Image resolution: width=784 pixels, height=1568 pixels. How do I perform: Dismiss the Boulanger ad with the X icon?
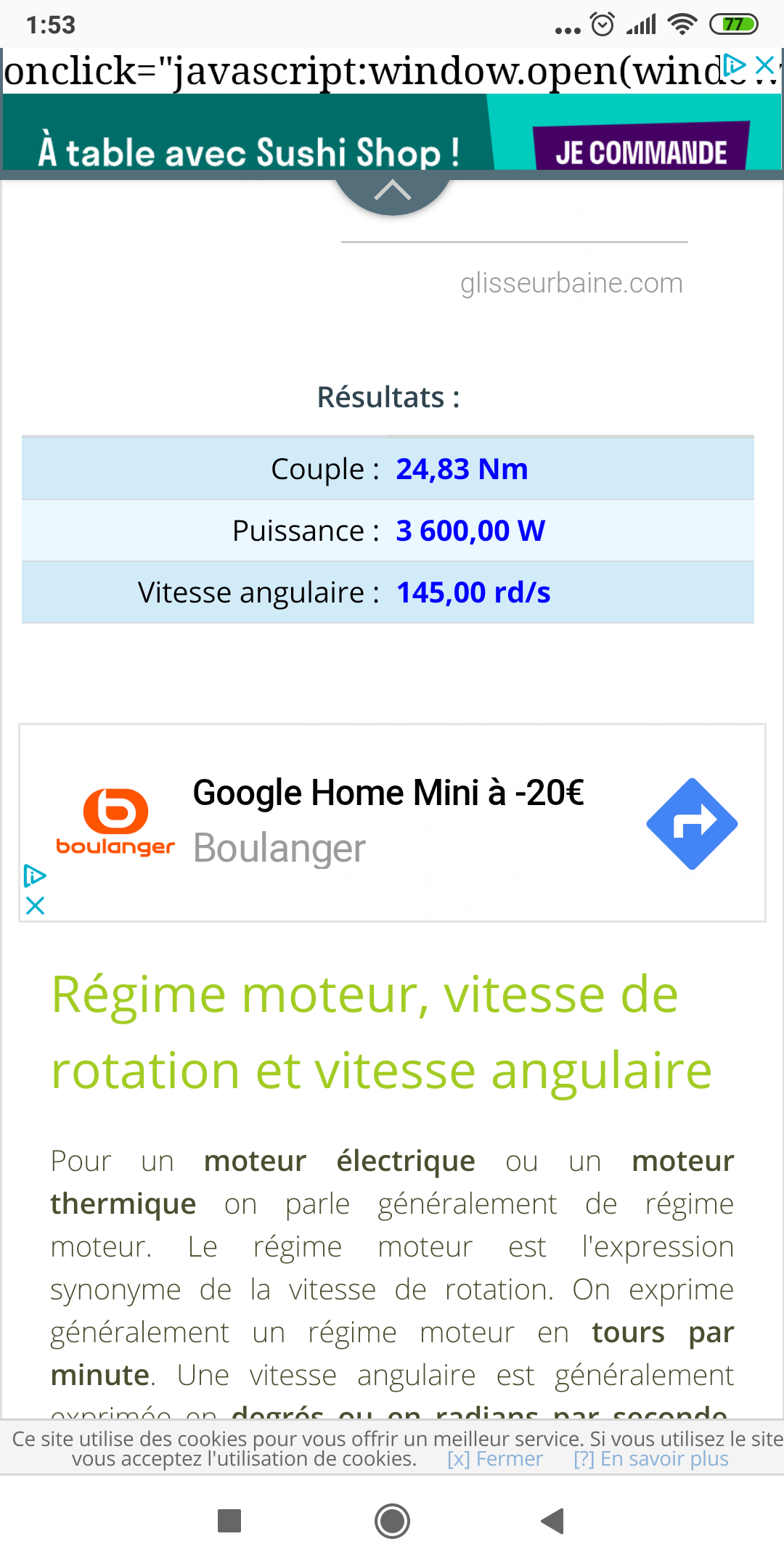tap(35, 905)
